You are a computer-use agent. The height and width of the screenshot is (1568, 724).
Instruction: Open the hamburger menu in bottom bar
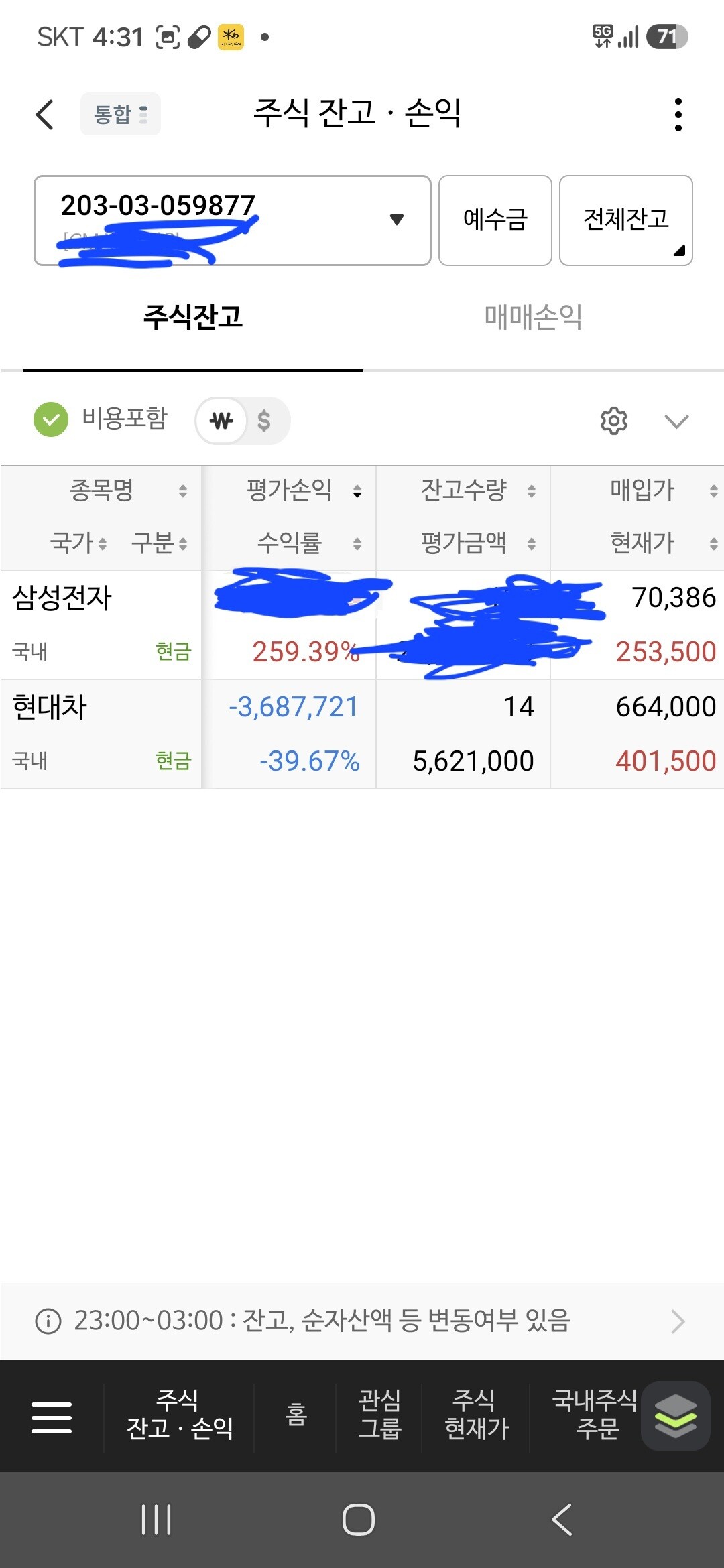coord(52,1417)
